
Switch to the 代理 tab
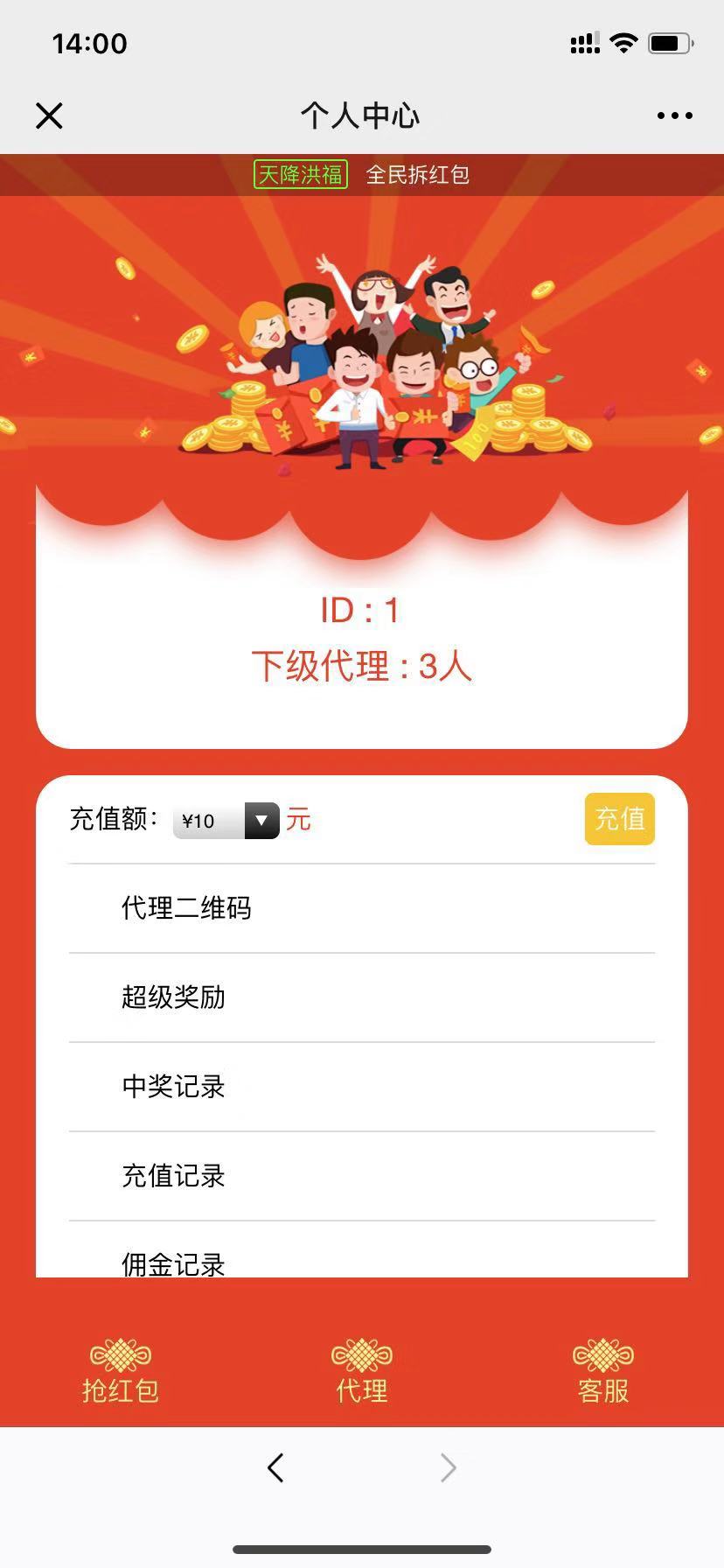pos(362,1371)
